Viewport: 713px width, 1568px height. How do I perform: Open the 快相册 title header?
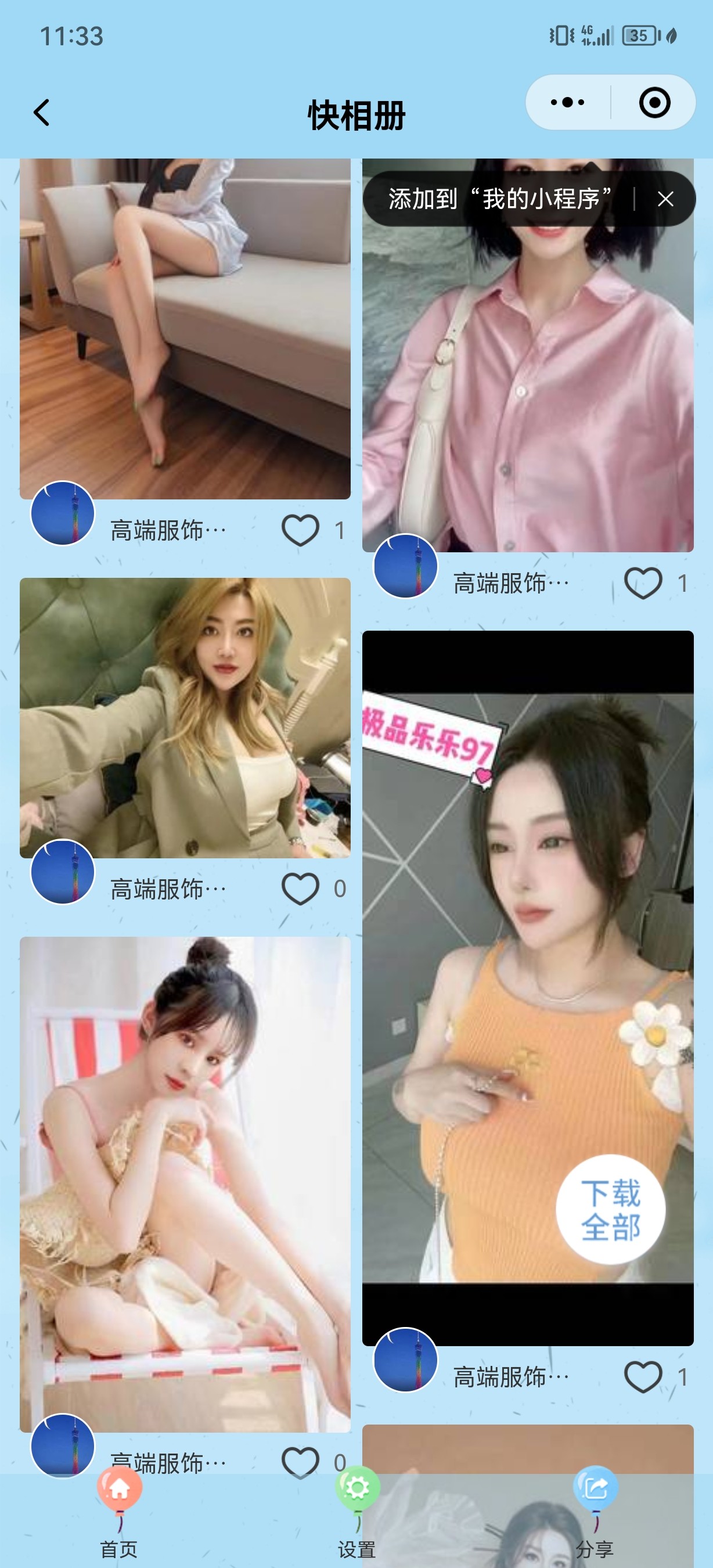356,113
